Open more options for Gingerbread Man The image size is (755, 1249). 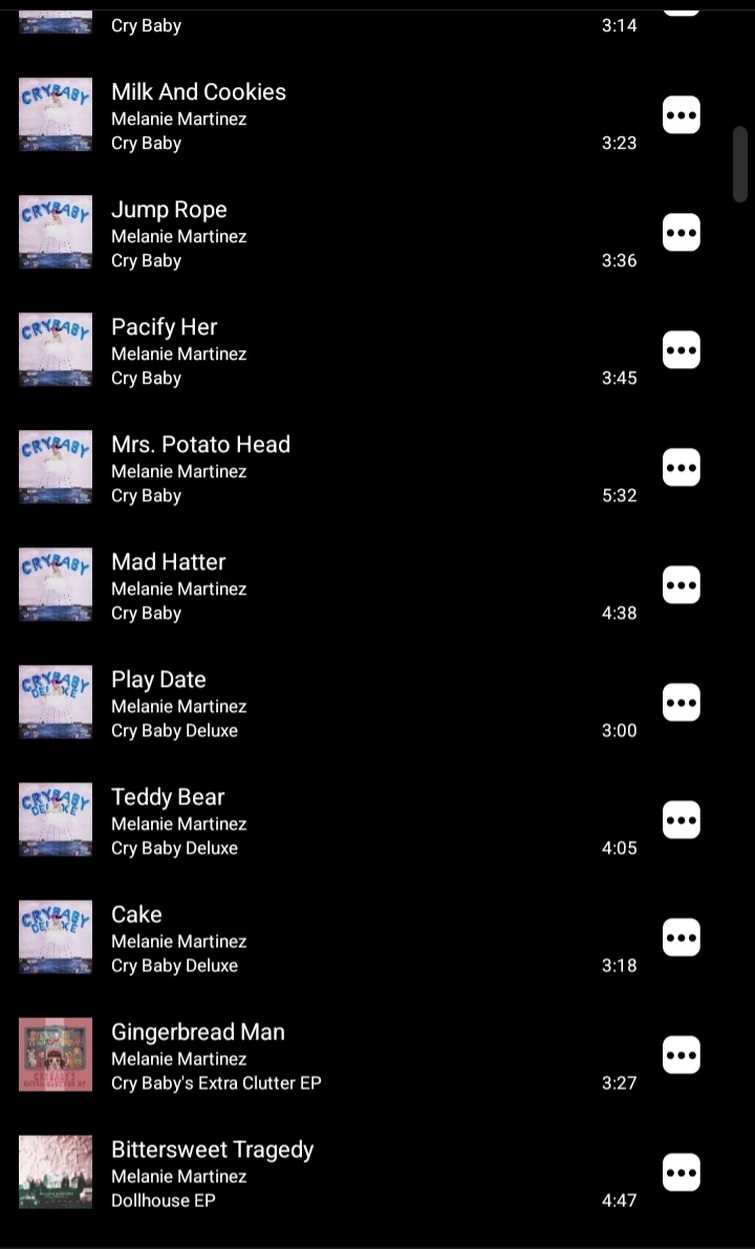tap(681, 1055)
